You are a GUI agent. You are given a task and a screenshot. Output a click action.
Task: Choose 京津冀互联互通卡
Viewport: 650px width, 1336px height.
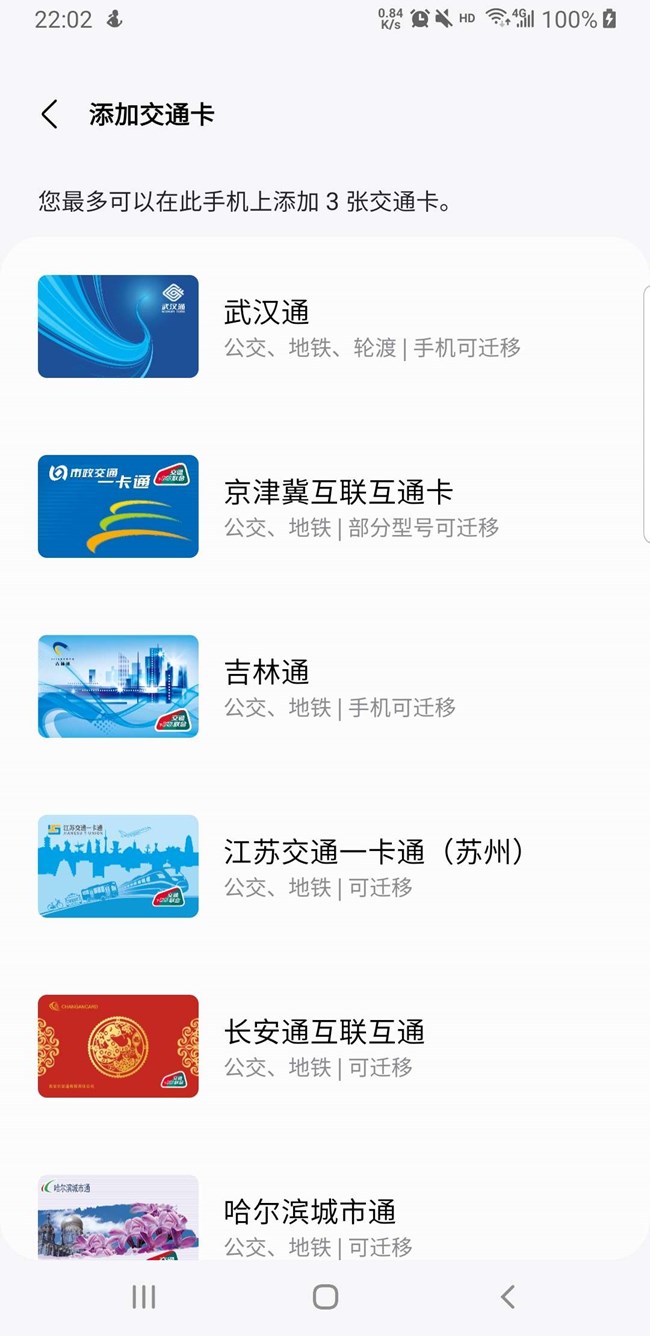[x=338, y=492]
